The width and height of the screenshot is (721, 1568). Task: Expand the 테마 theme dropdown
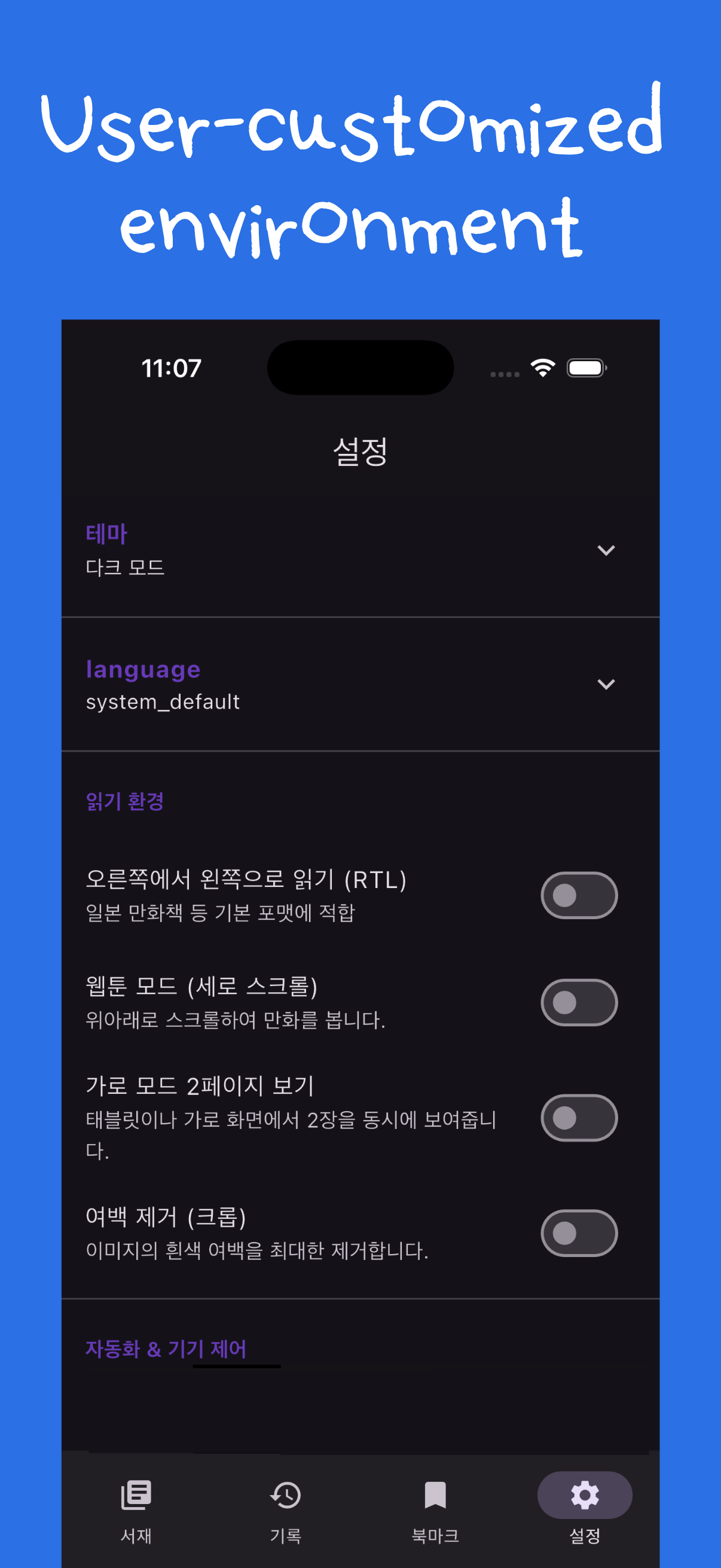pyautogui.click(x=606, y=551)
